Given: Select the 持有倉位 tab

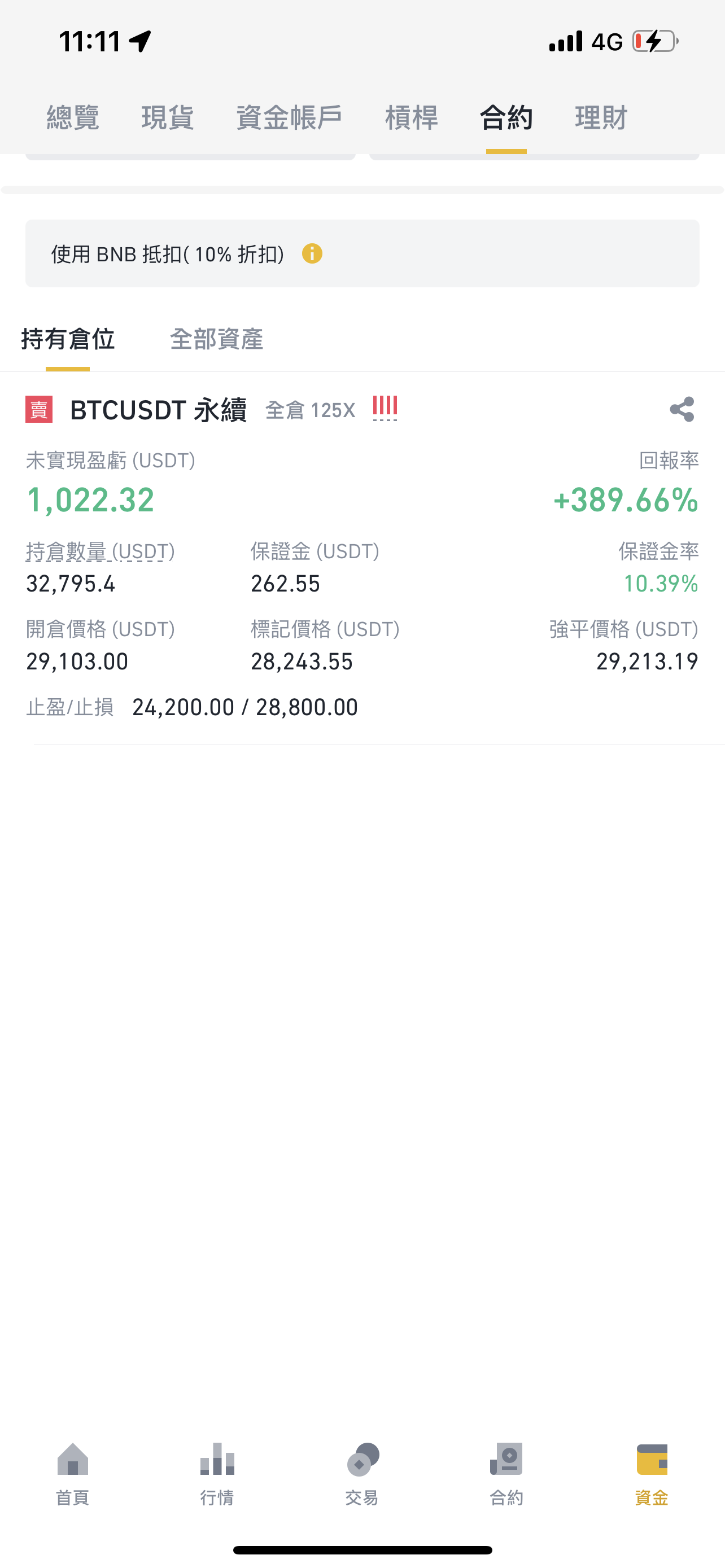Looking at the screenshot, I should (x=68, y=339).
